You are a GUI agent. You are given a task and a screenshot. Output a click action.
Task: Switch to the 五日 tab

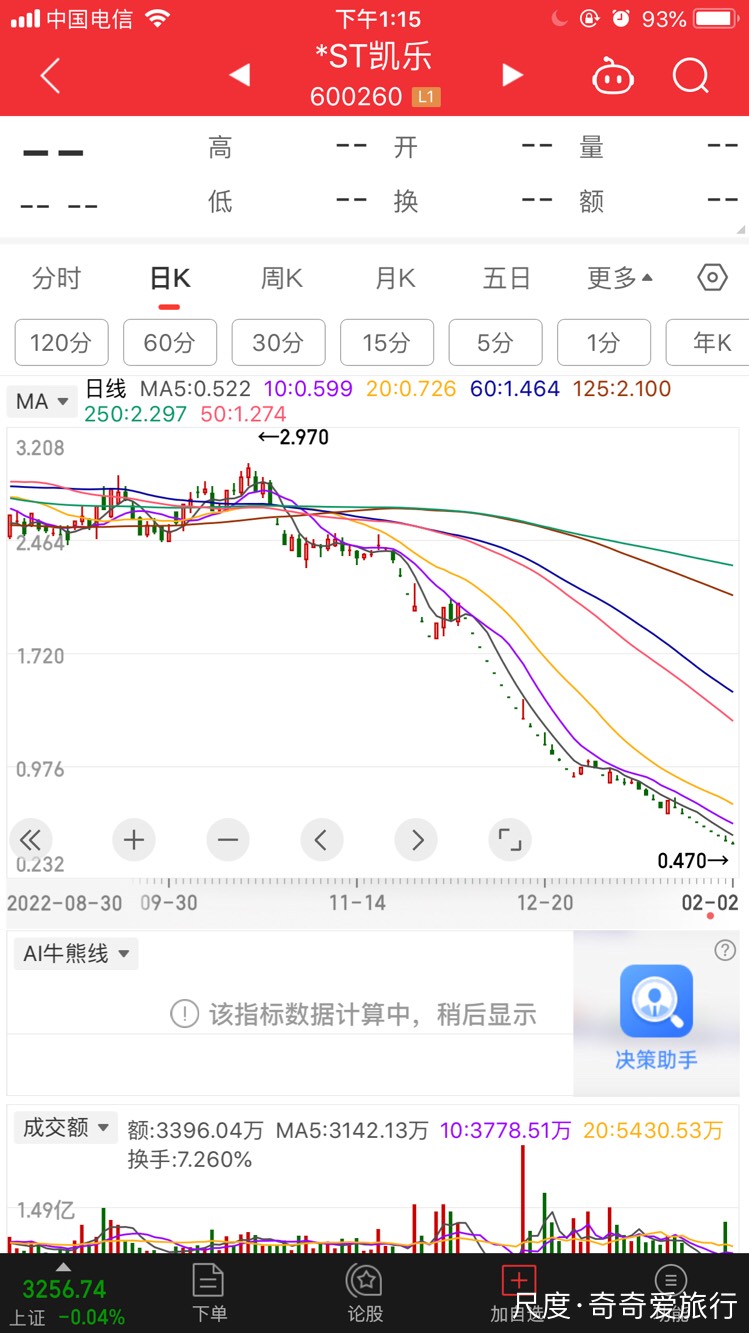pos(507,278)
